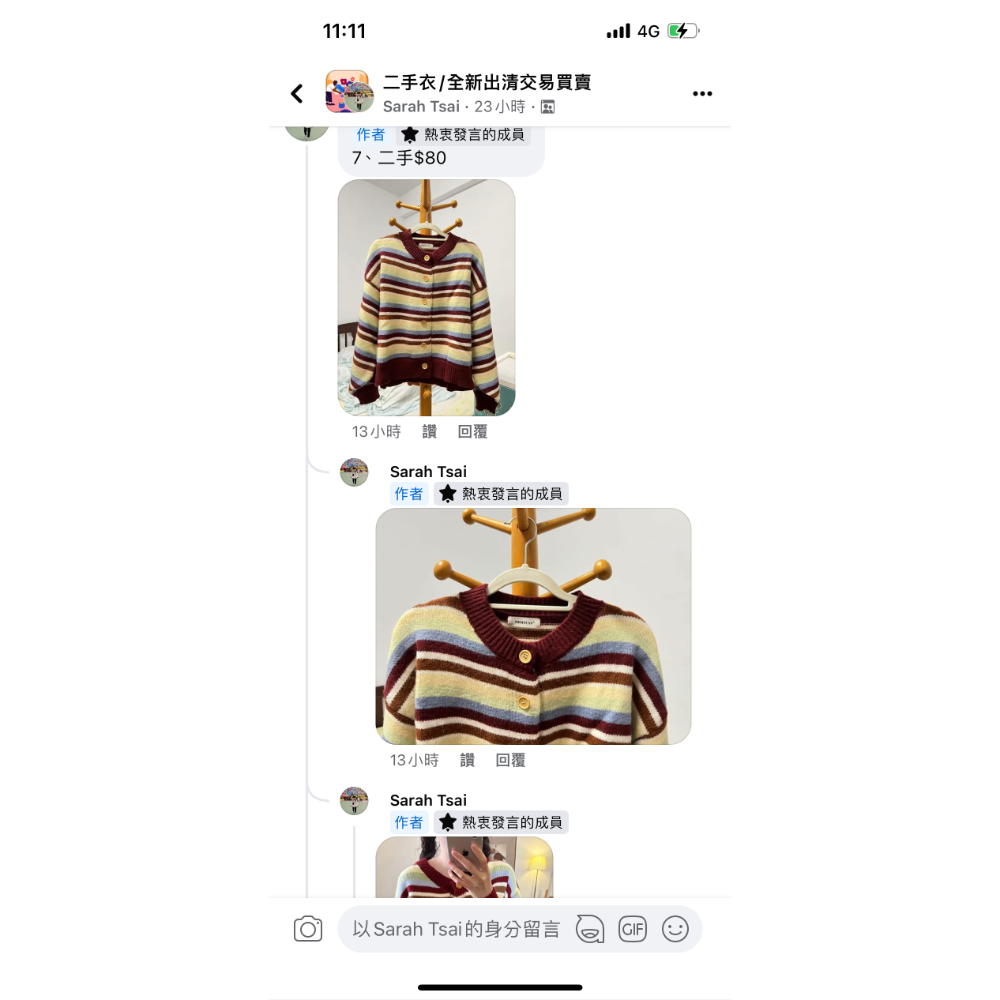Open the full striped cardigan photo

(426, 297)
